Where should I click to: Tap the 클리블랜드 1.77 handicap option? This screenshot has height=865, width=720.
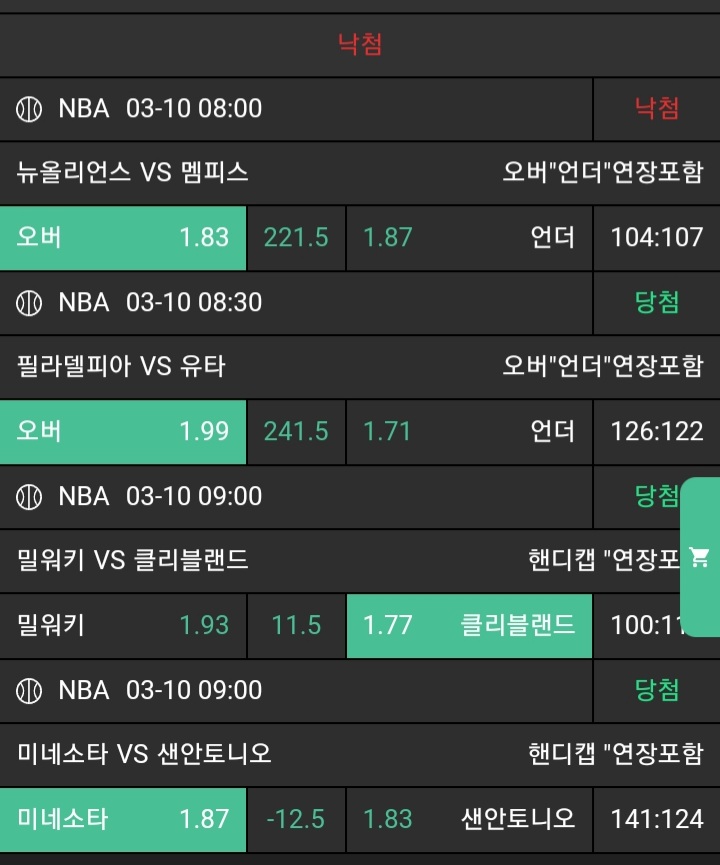click(469, 626)
